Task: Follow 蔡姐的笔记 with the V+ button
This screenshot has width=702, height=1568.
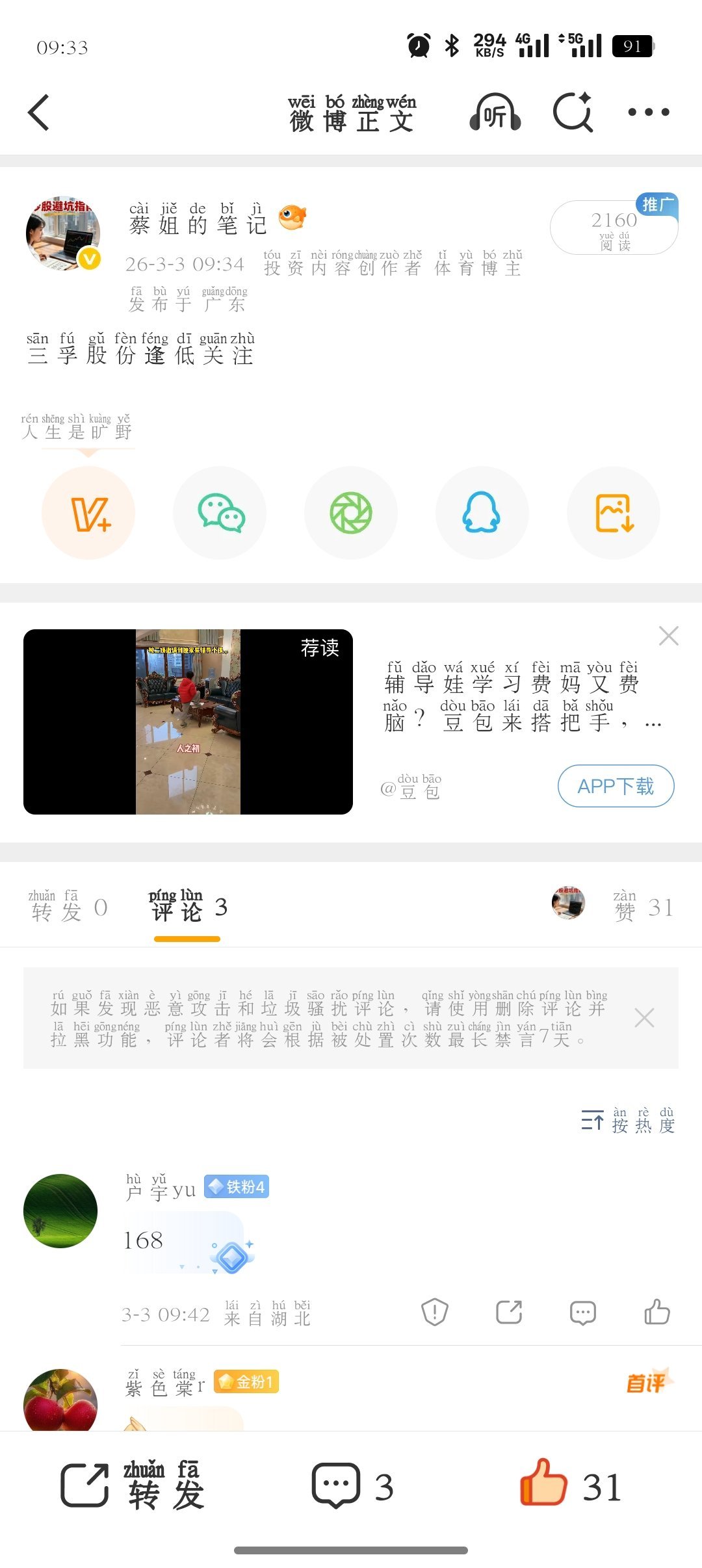Action: (88, 512)
